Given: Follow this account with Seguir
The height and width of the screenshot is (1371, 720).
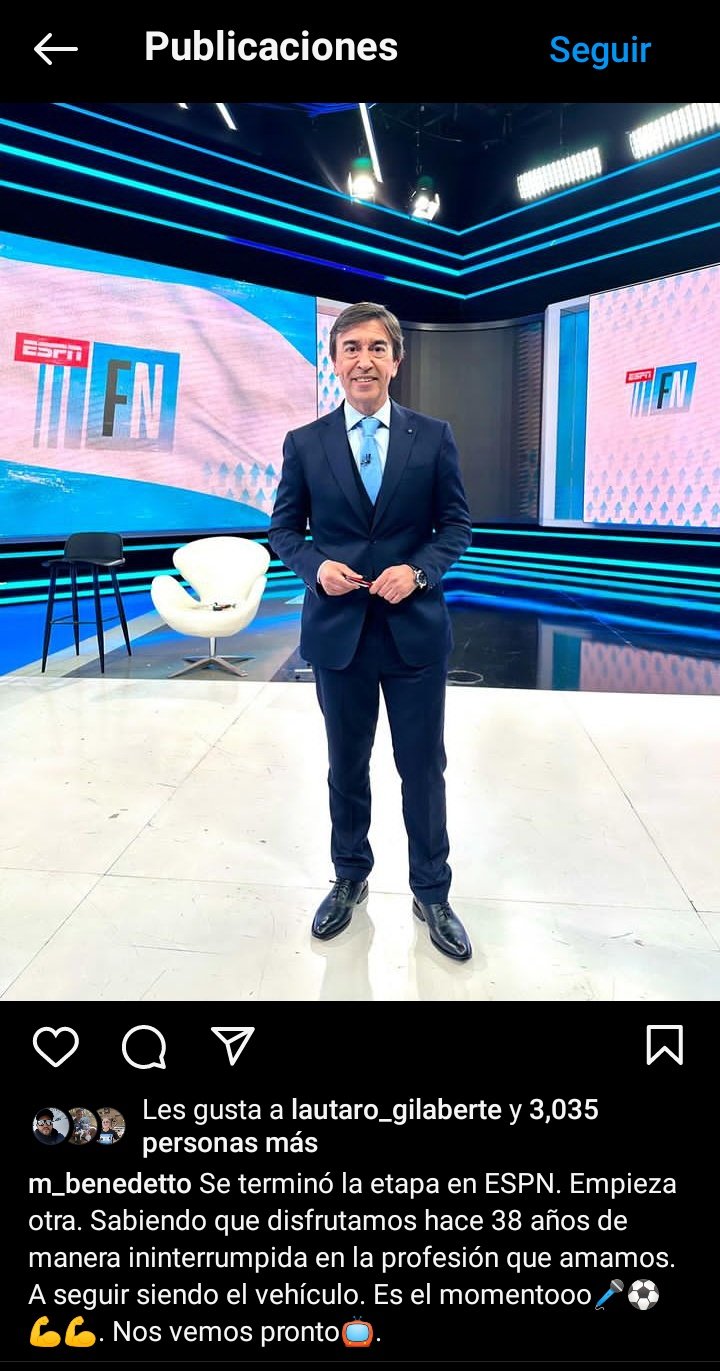Looking at the screenshot, I should coord(600,49).
